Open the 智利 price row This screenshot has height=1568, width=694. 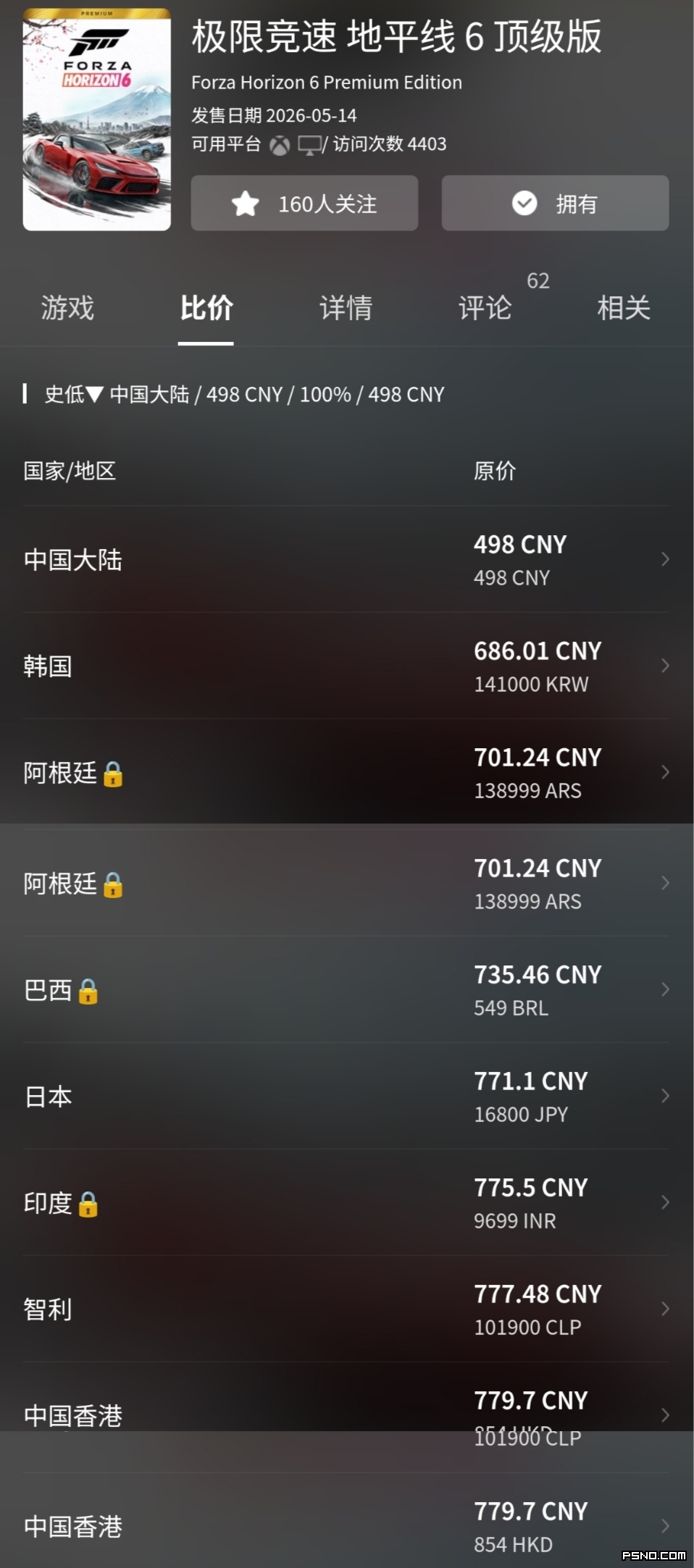pos(346,1309)
